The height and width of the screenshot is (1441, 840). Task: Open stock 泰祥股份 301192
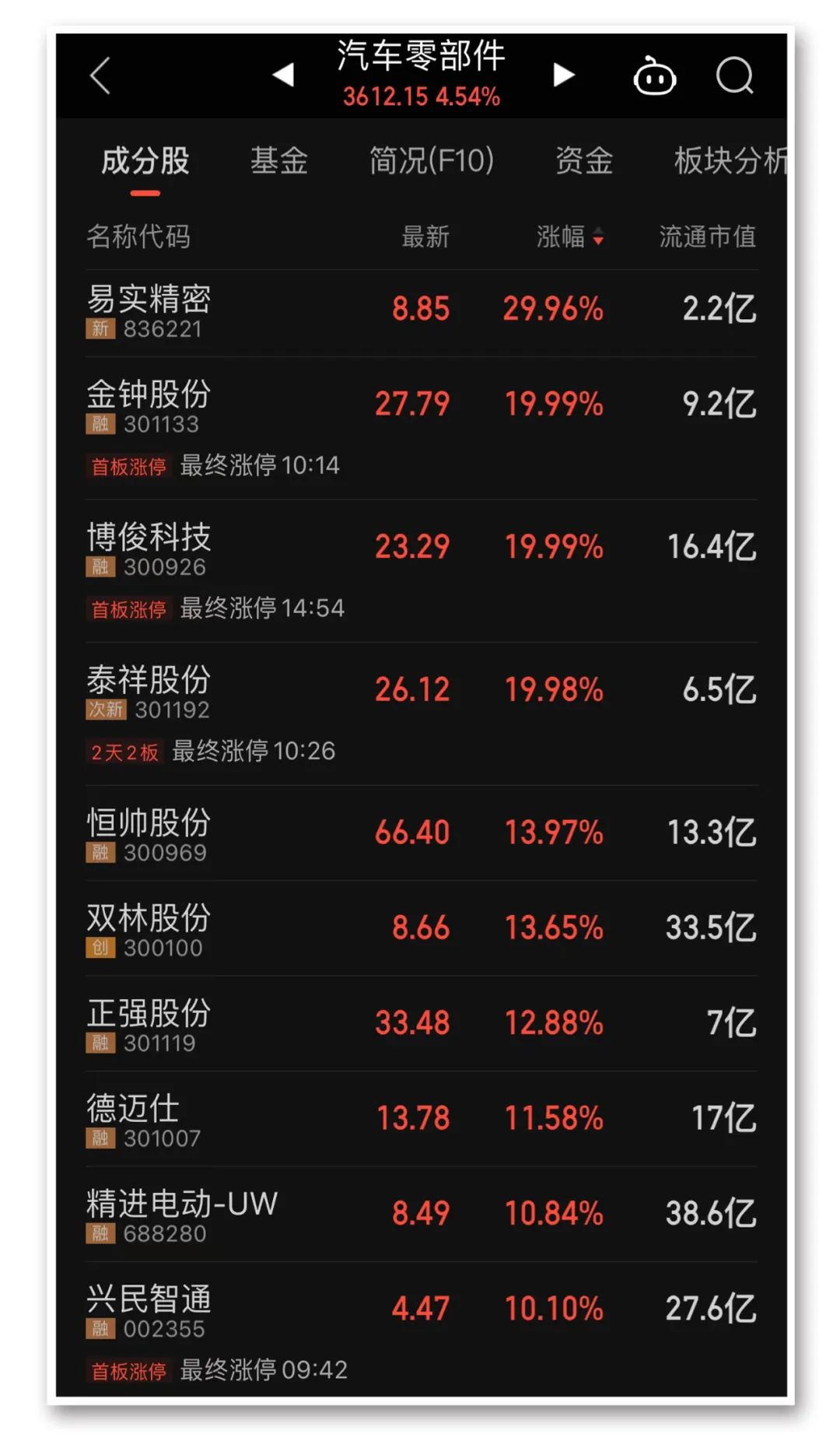149,691
